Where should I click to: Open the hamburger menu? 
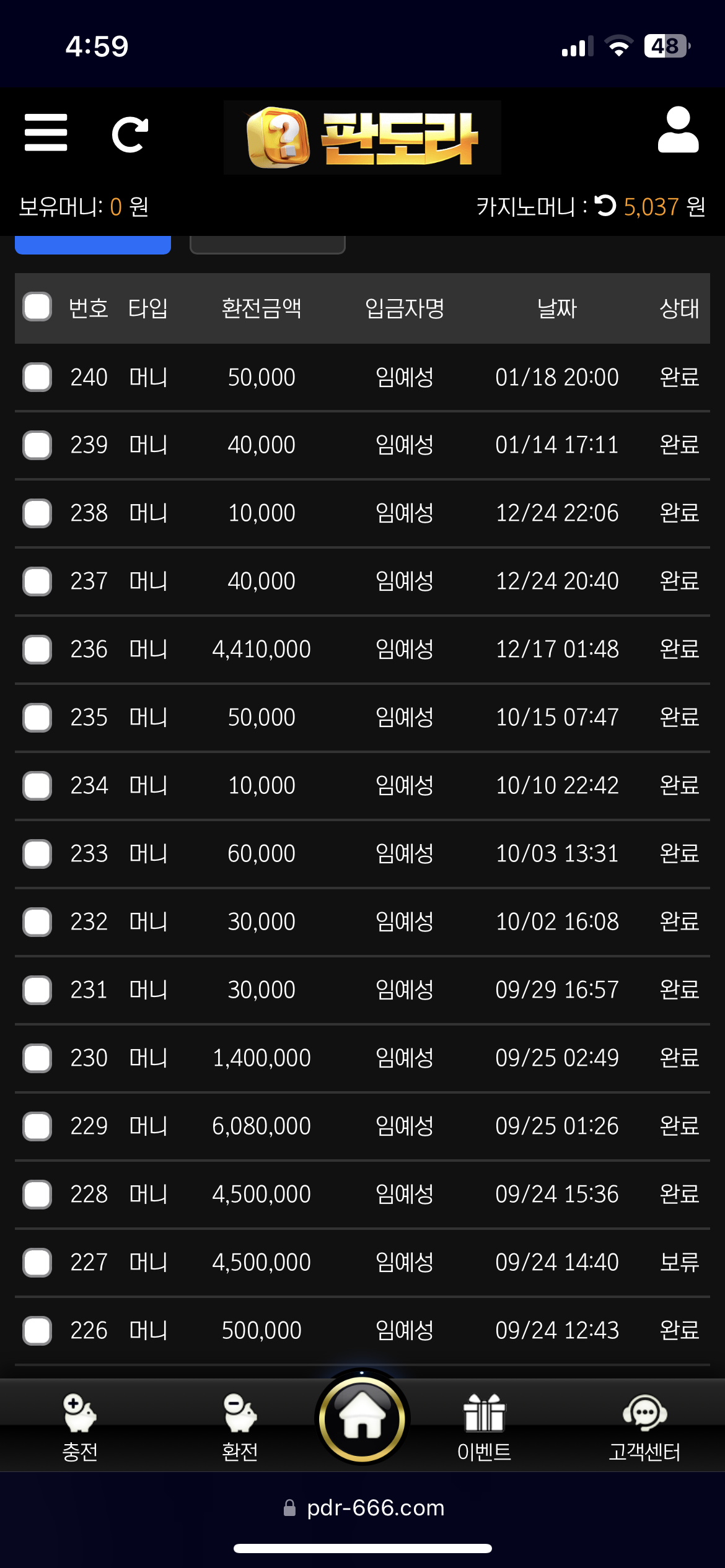[46, 132]
